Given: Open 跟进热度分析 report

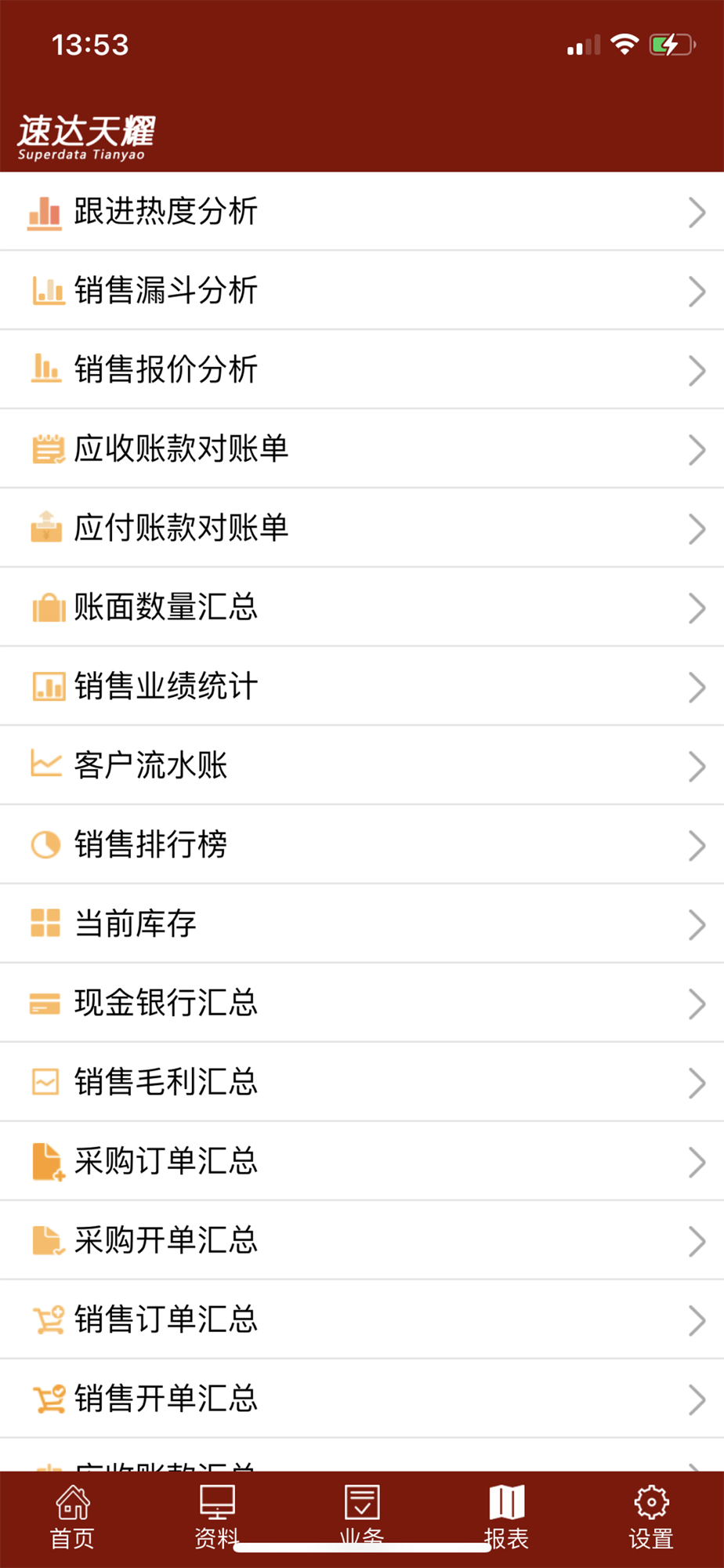Looking at the screenshot, I should 360,212.
